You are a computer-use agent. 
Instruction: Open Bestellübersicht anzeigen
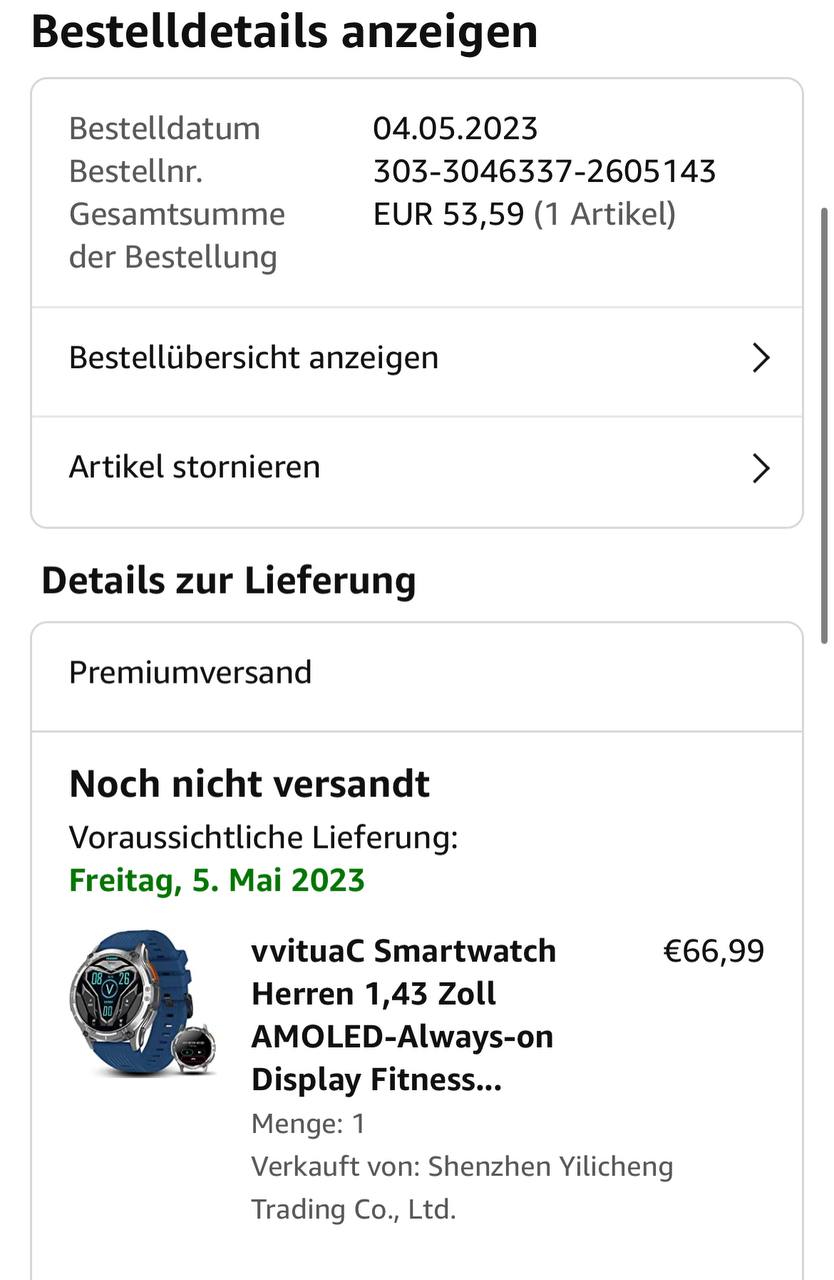click(416, 358)
